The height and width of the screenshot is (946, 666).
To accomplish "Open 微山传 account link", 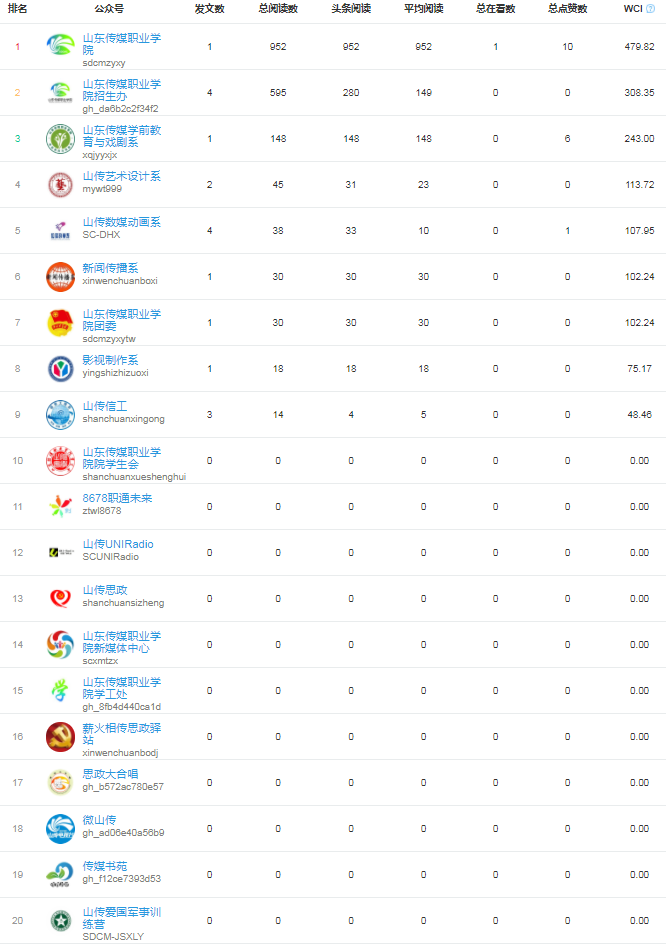I will click(x=99, y=820).
